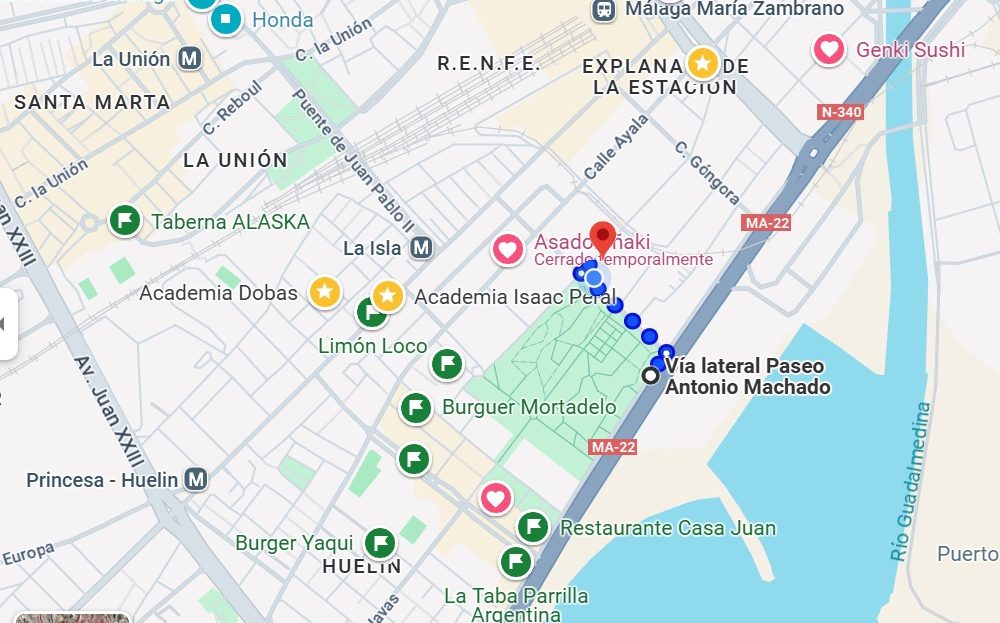Viewport: 1000px width, 623px height.
Task: Tap the Vía lateral Paseo Antonio Machado waypoint
Action: click(x=651, y=375)
